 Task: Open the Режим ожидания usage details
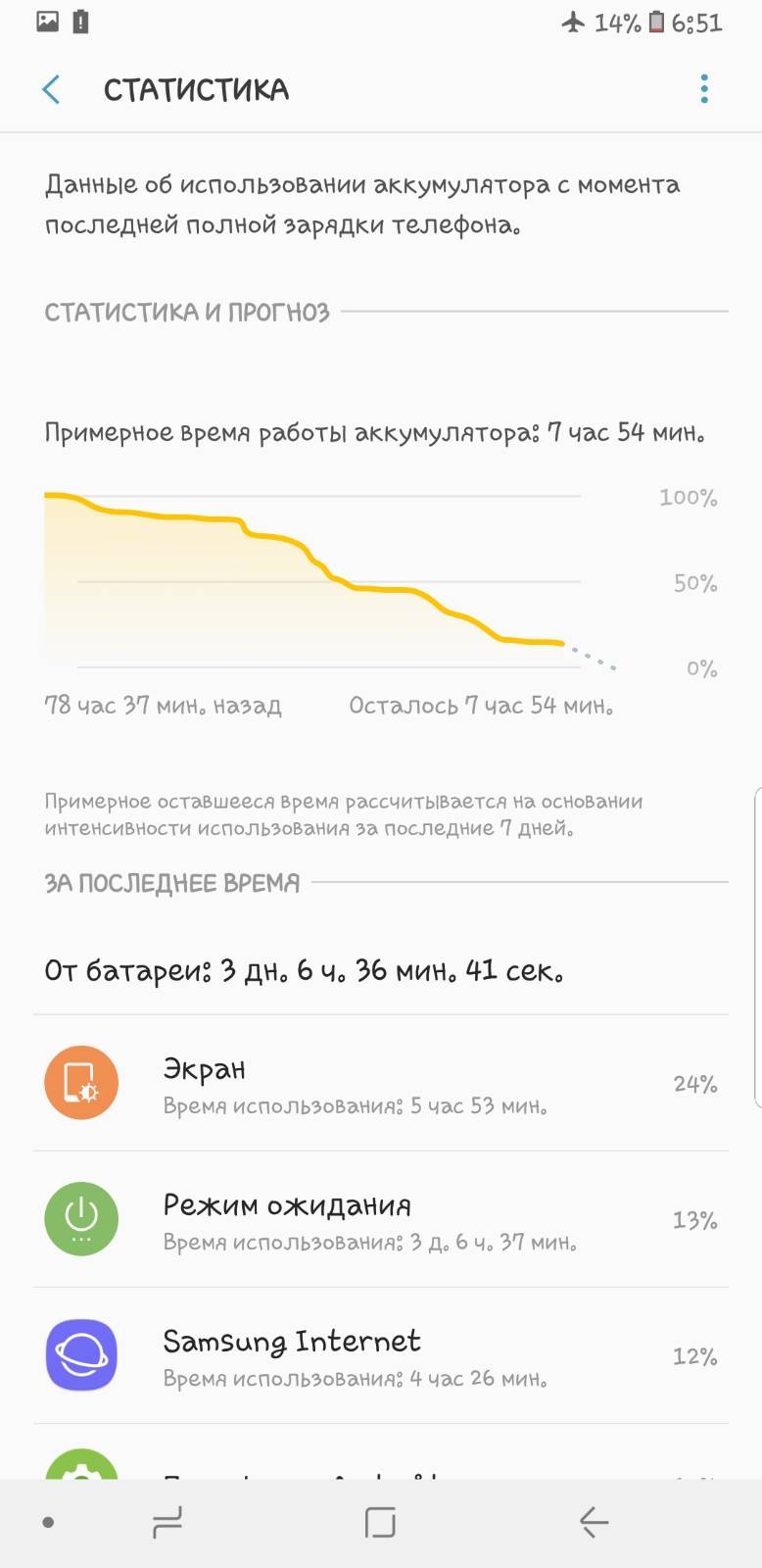point(380,1220)
